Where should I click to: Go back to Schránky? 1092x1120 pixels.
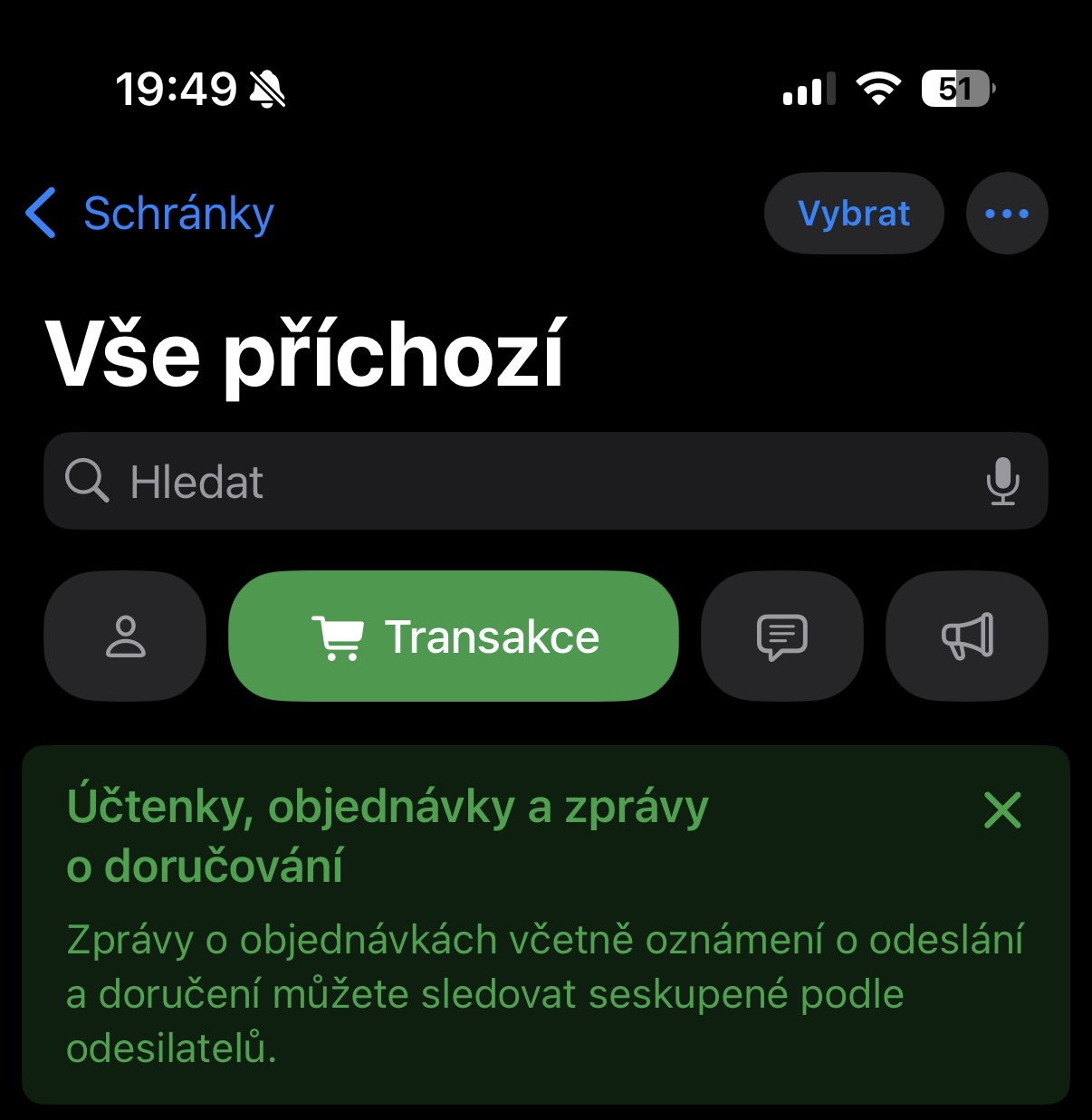149,214
